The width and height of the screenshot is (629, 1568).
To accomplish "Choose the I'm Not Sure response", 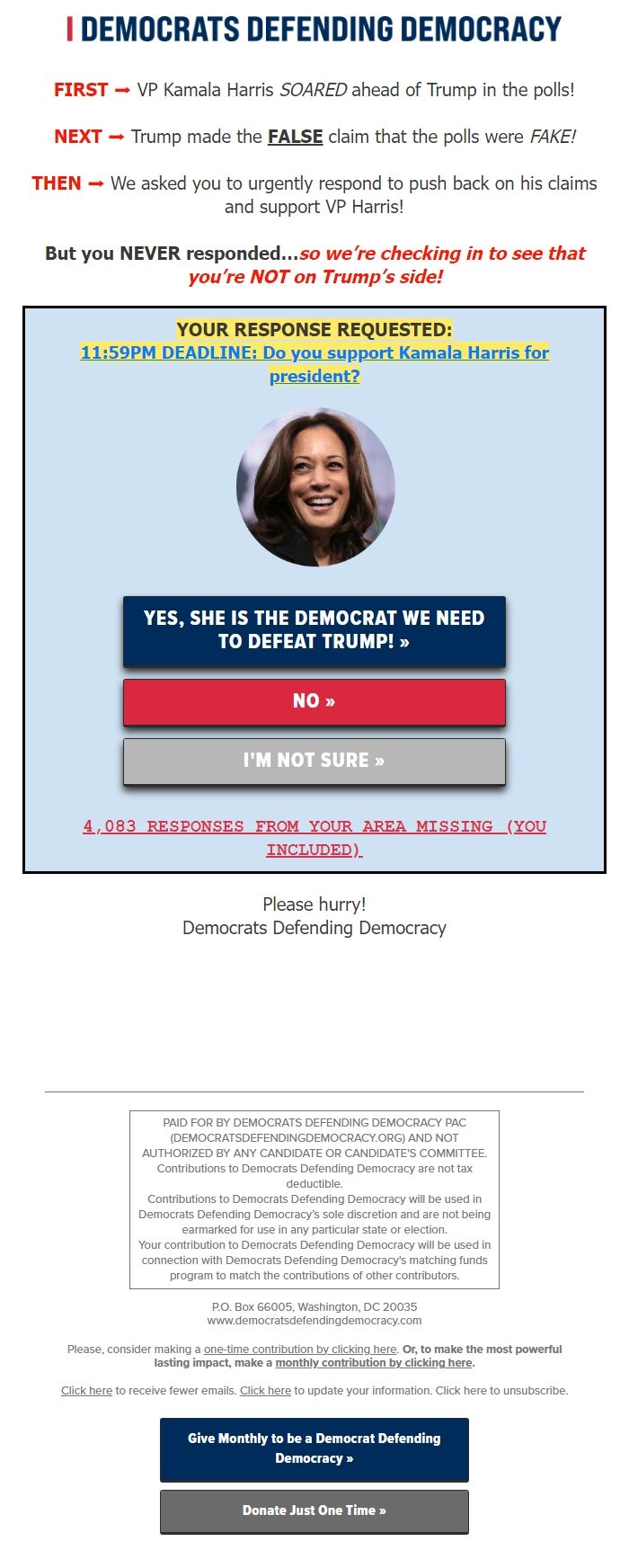I will click(314, 761).
